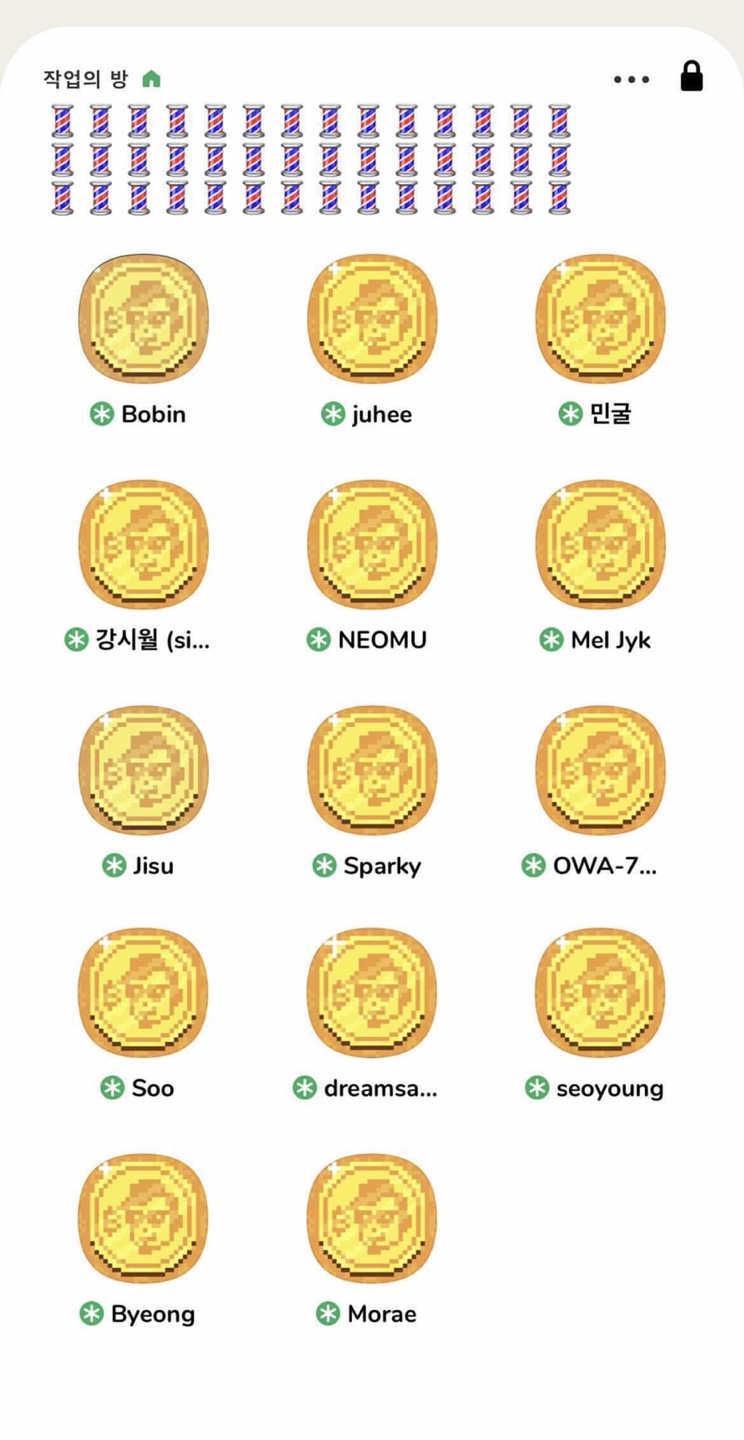This screenshot has width=744, height=1440.
Task: Select the 강시월 participant avatar
Action: 143,545
